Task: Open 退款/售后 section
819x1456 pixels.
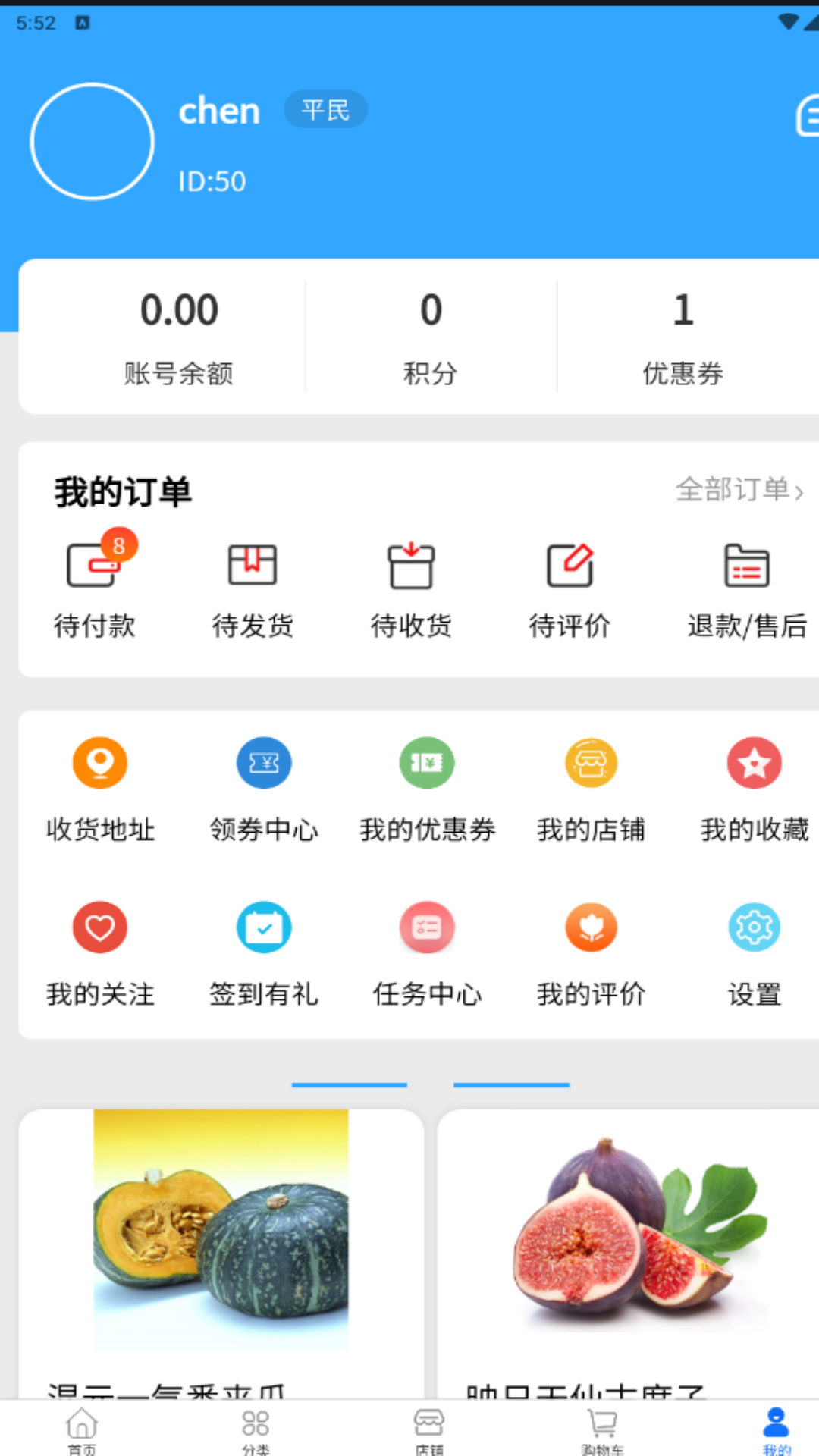Action: coord(747,588)
